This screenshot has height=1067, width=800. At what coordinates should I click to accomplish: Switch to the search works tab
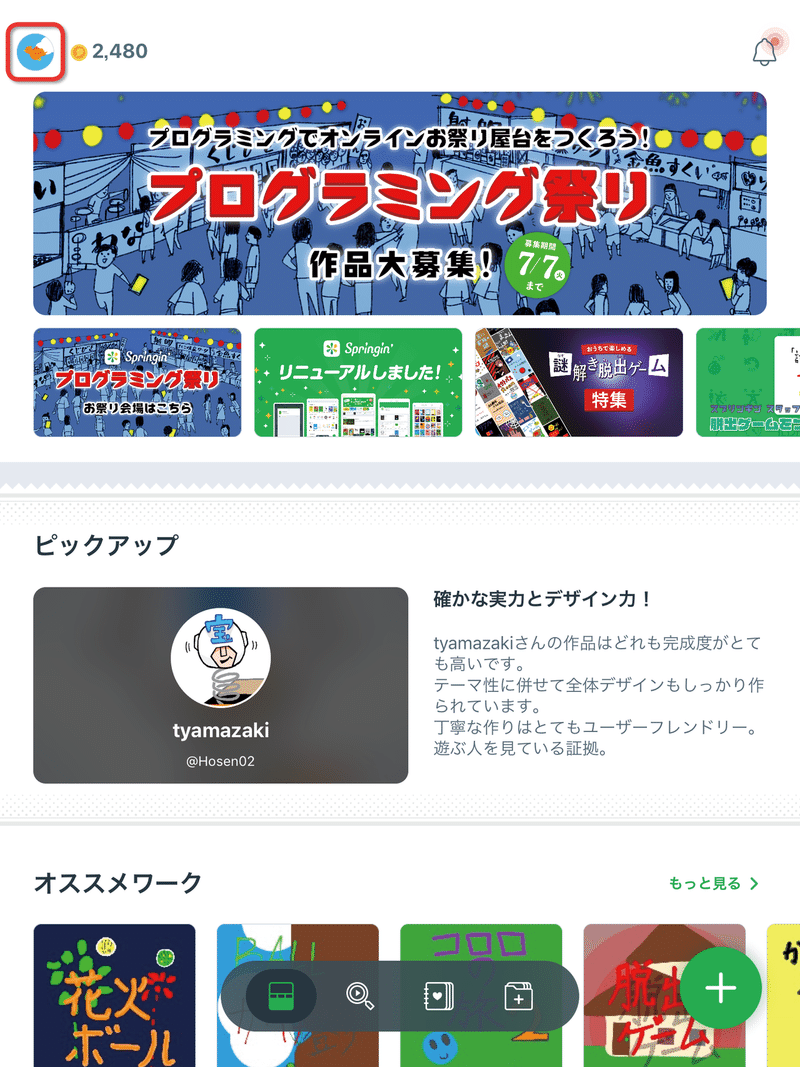click(360, 995)
